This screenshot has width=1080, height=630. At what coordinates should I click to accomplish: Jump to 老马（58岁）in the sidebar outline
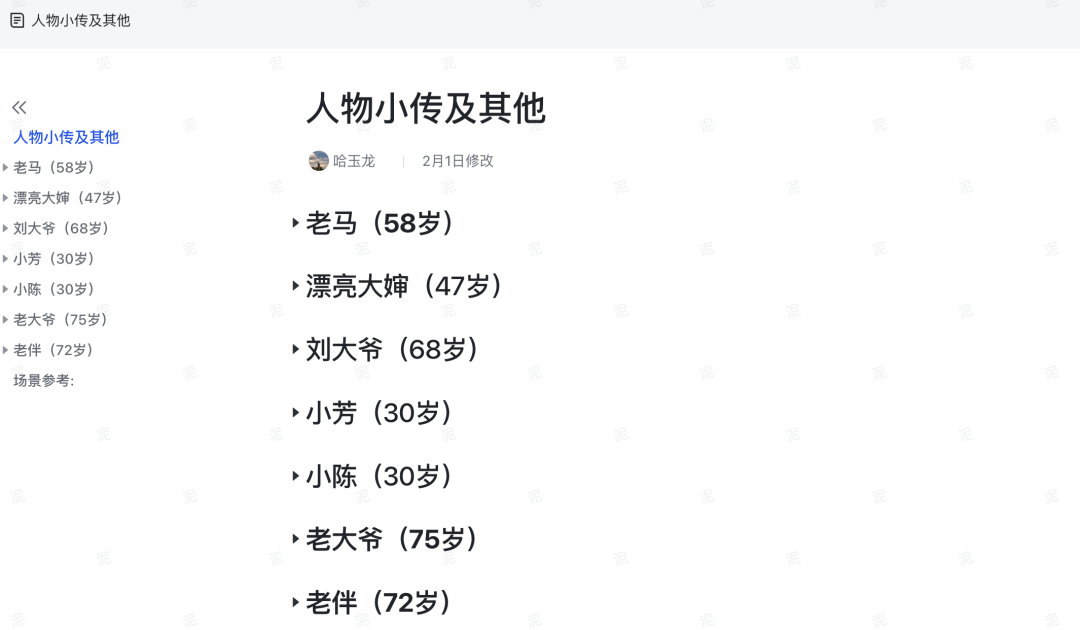[55, 167]
